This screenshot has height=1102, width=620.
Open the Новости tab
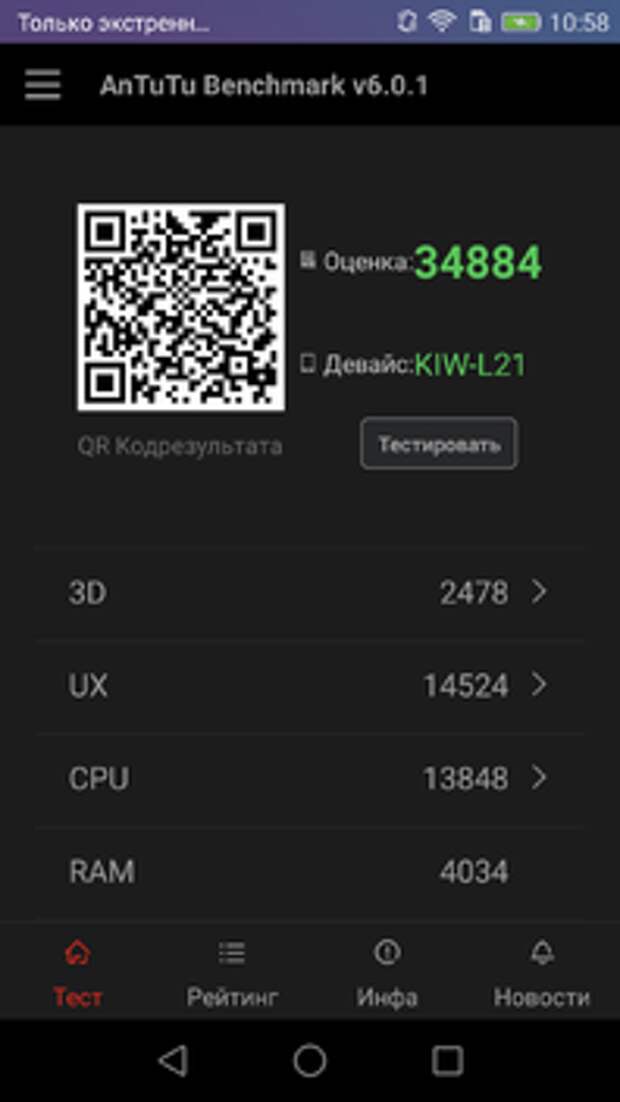click(x=542, y=973)
